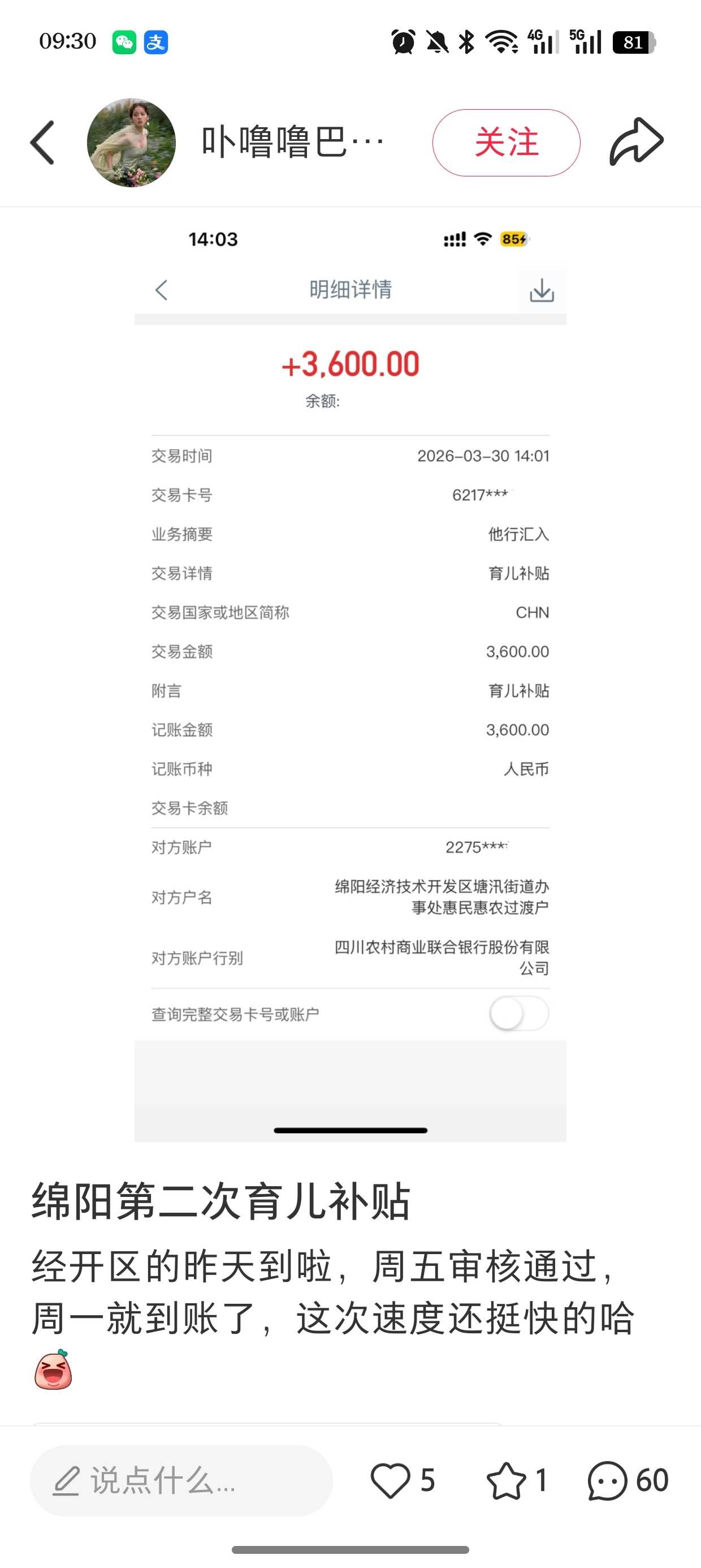The image size is (701, 1568).
Task: Share this post
Action: tap(636, 143)
